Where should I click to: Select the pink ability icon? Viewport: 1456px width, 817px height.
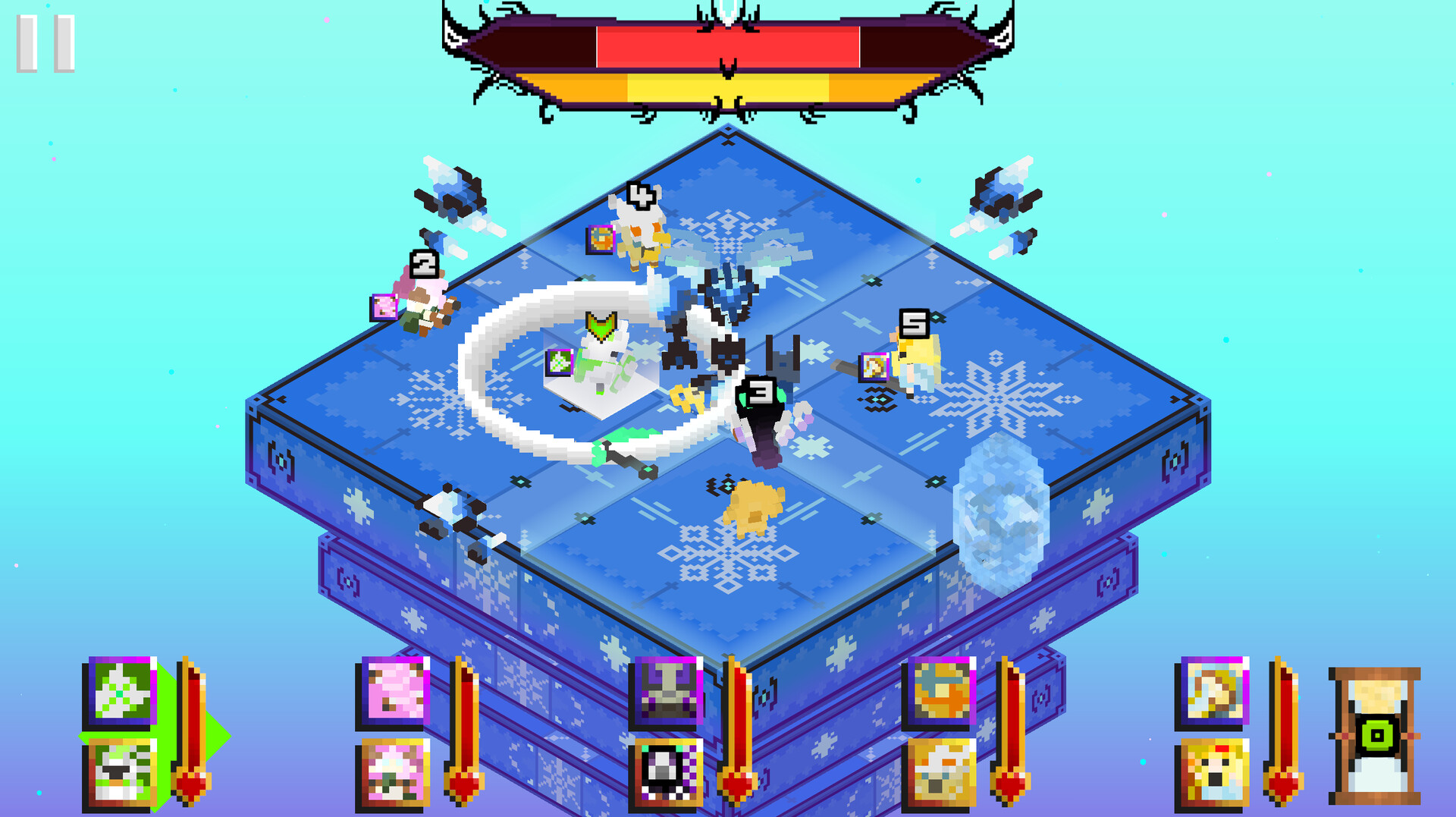coord(395,690)
